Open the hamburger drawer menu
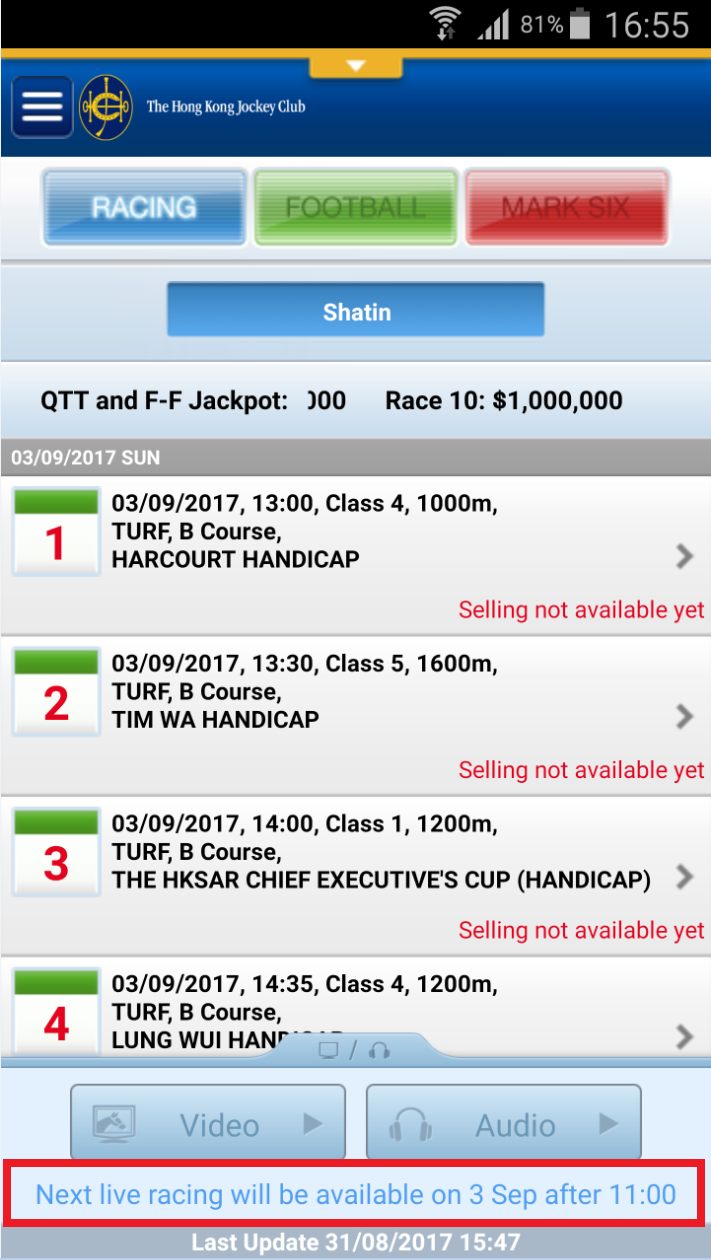This screenshot has height=1260, width=711. (x=42, y=107)
